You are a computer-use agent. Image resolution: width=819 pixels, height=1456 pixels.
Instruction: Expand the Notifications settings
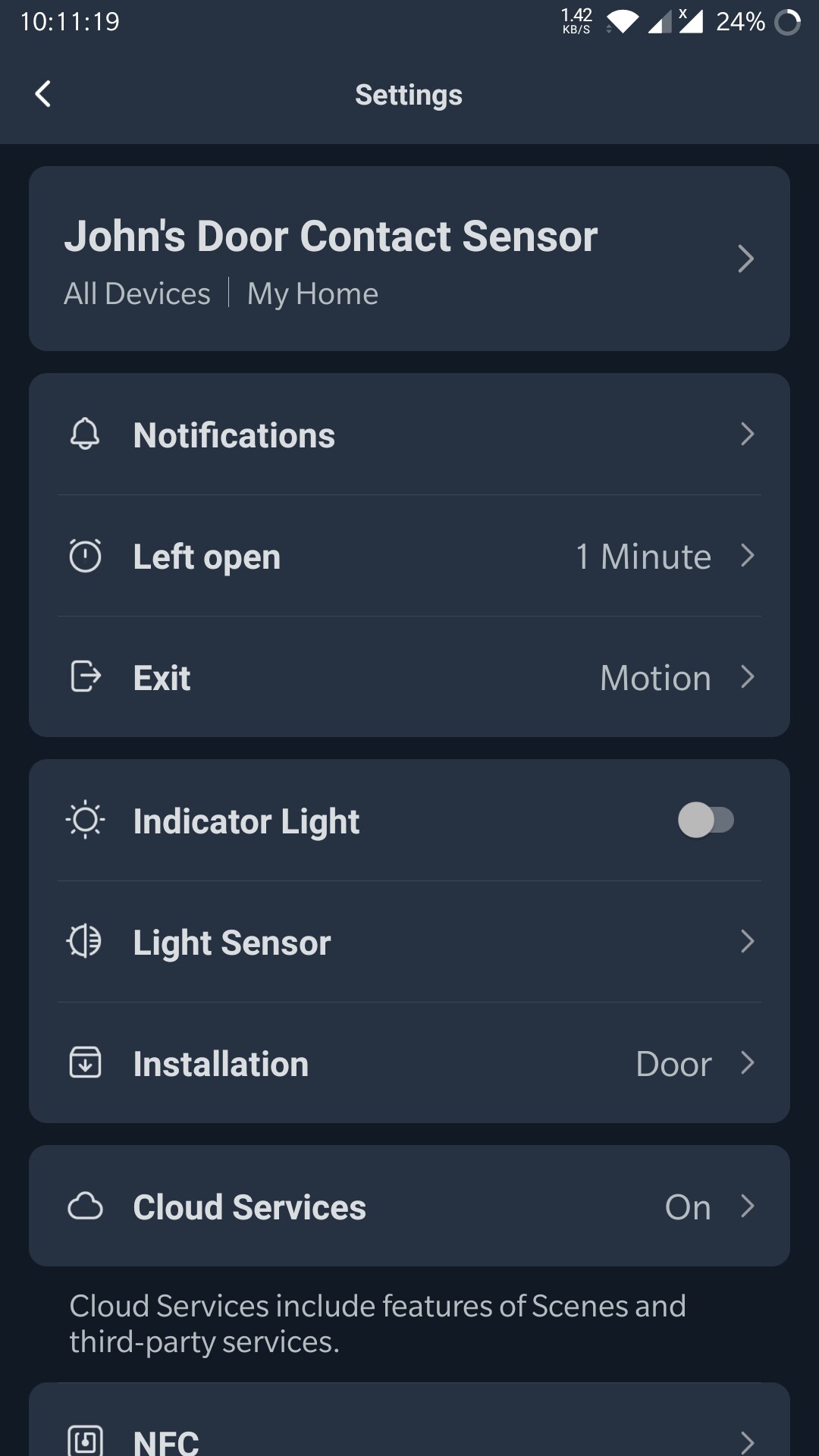[x=409, y=434]
